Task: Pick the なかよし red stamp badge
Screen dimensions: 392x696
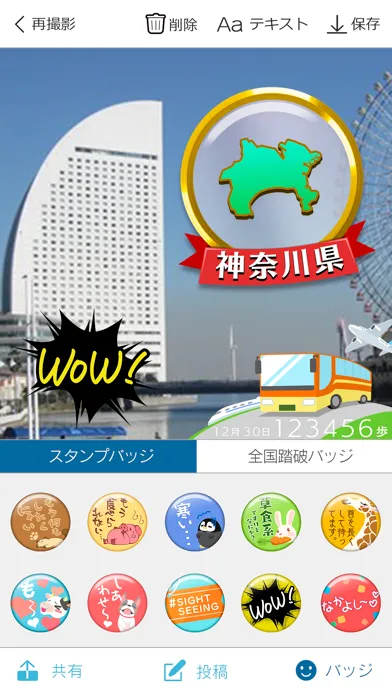Action: (351, 603)
